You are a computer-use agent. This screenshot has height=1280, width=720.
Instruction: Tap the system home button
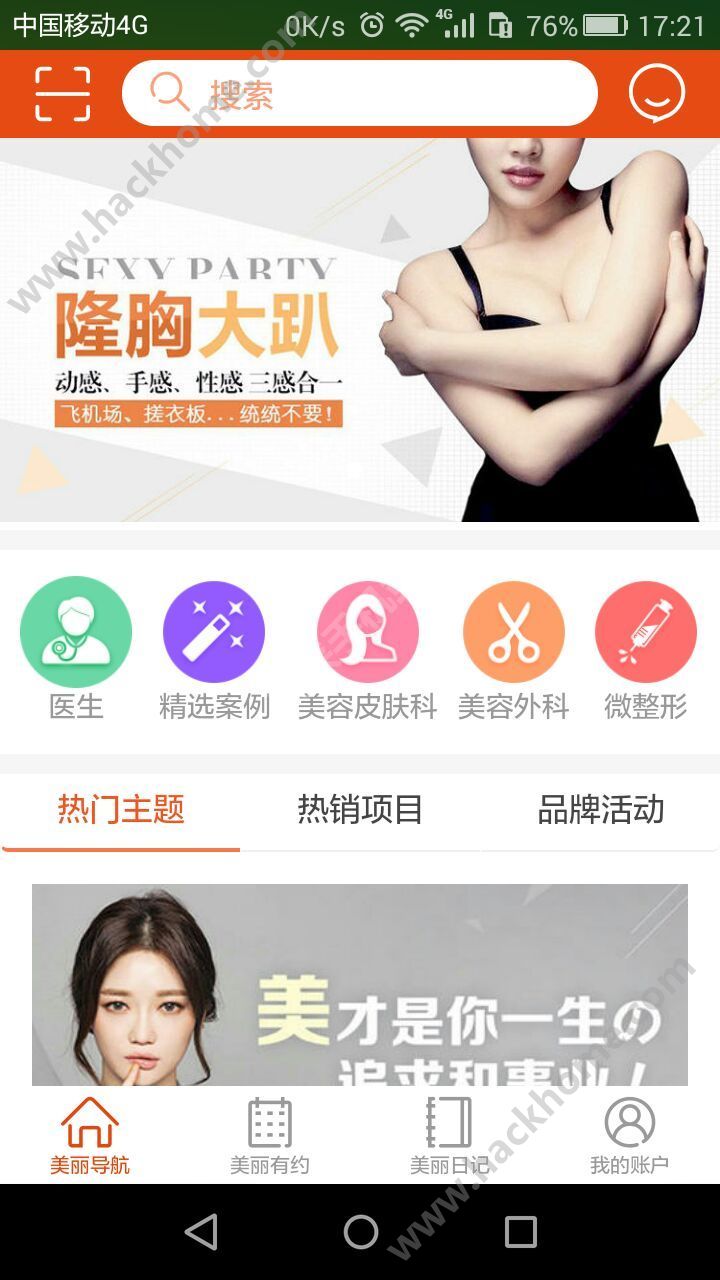tap(360, 1232)
